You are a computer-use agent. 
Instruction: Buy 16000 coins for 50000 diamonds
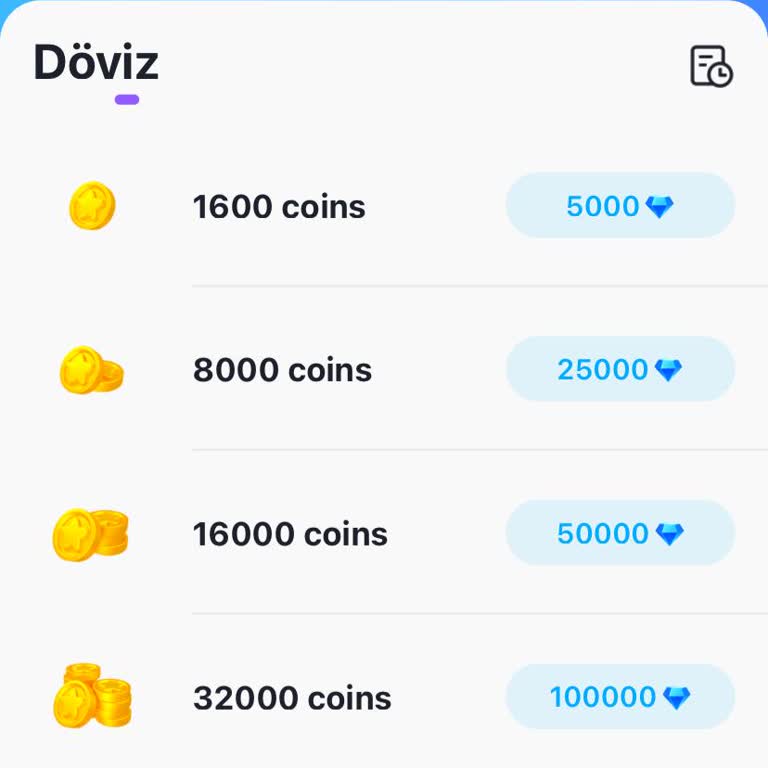tap(620, 533)
